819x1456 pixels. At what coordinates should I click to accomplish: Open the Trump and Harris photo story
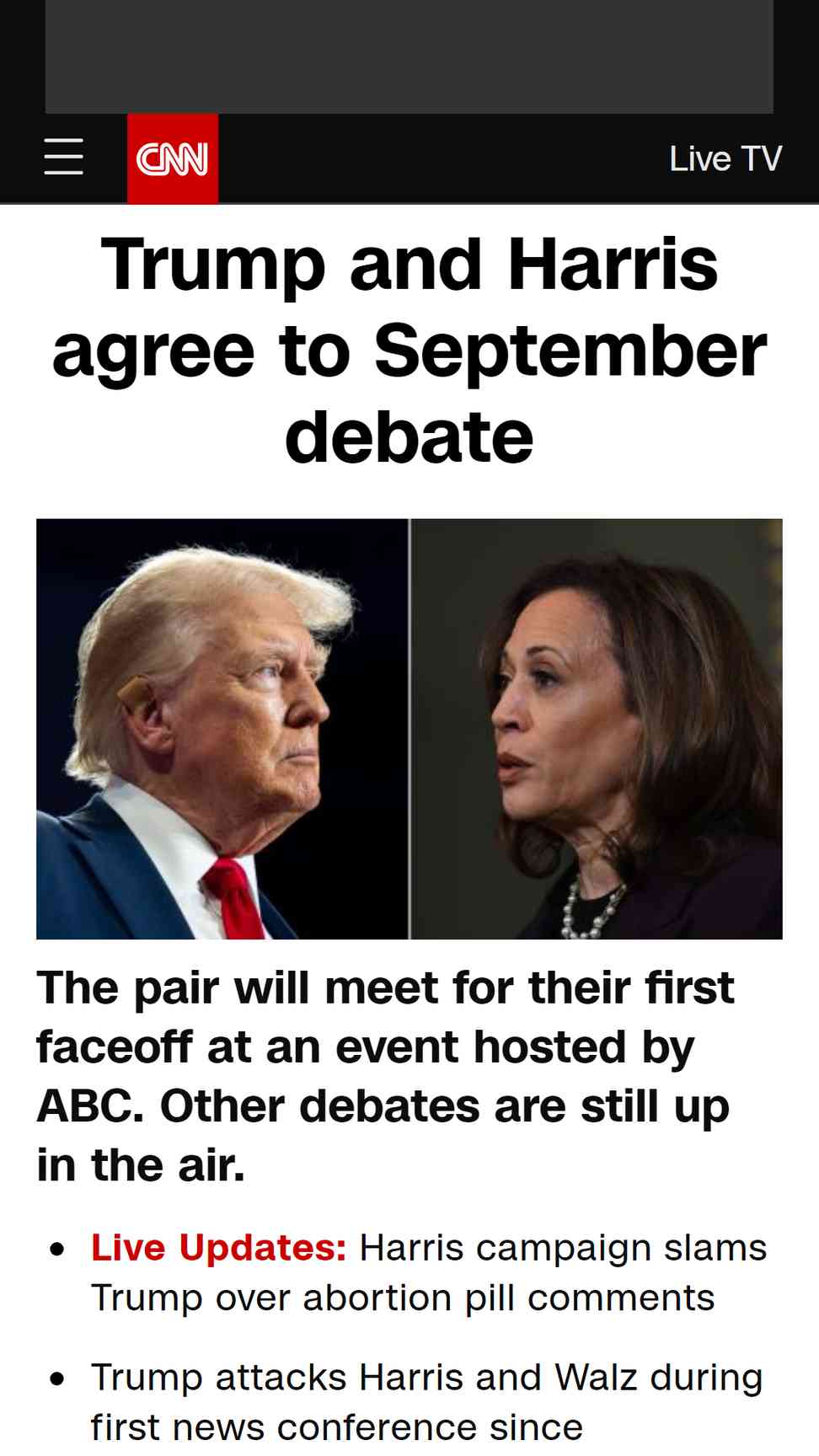click(x=409, y=729)
